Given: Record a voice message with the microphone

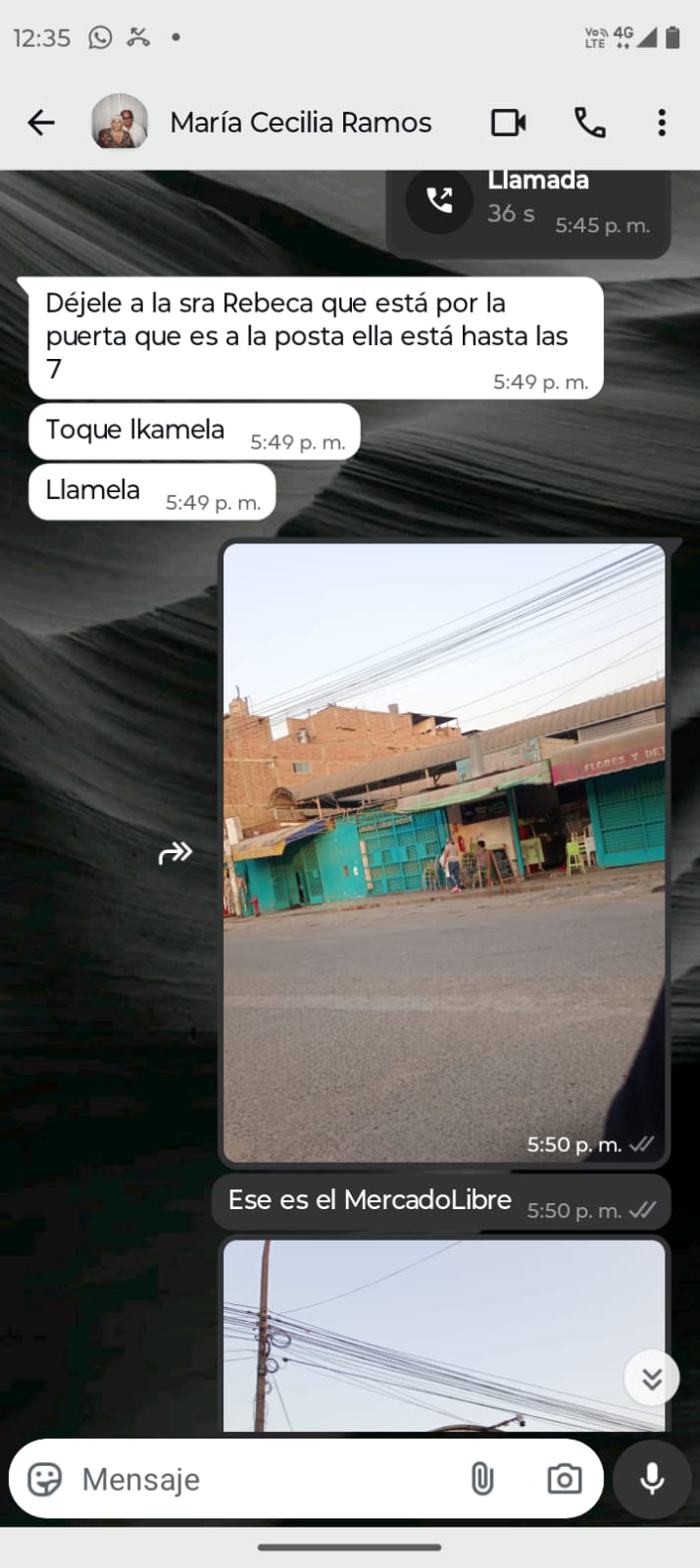Looking at the screenshot, I should point(652,1479).
